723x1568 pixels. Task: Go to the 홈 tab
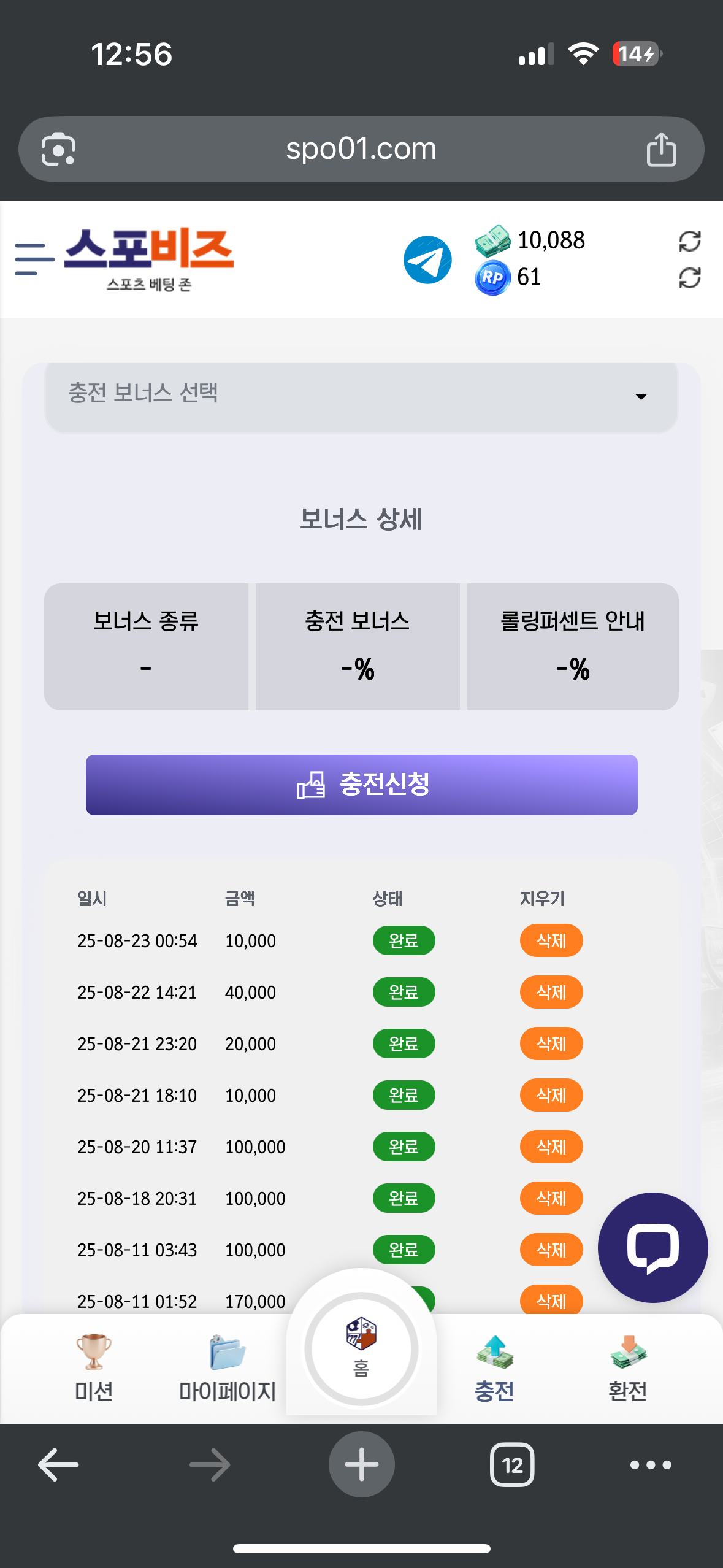[361, 1348]
